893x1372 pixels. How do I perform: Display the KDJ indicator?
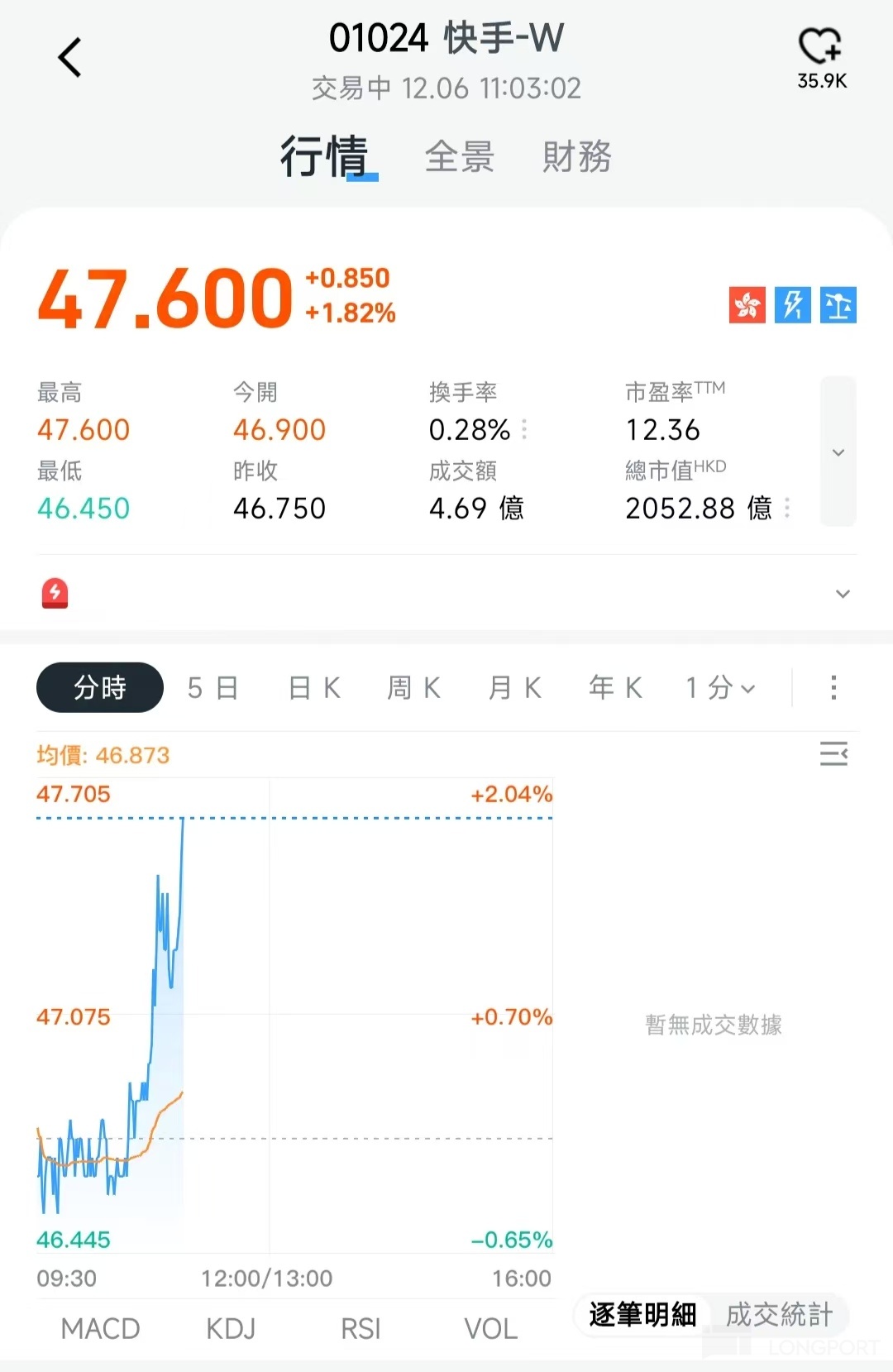231,1329
